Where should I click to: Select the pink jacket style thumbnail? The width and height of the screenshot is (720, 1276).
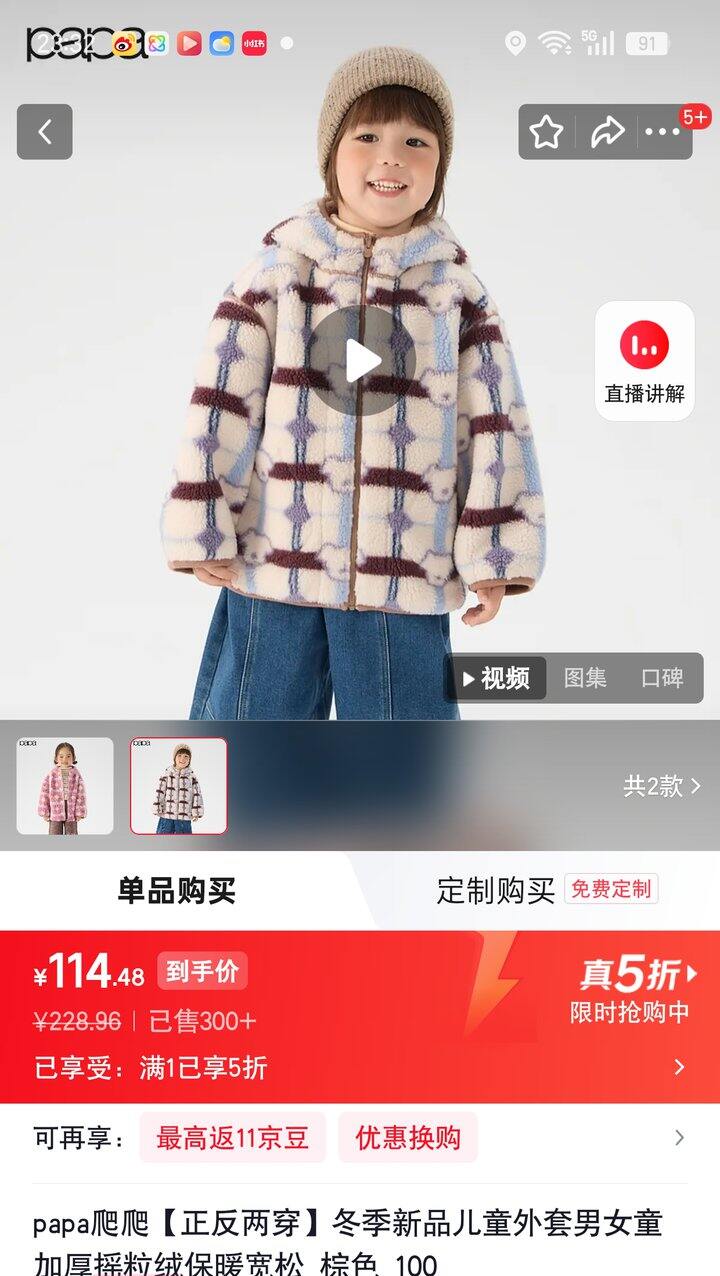coord(65,786)
